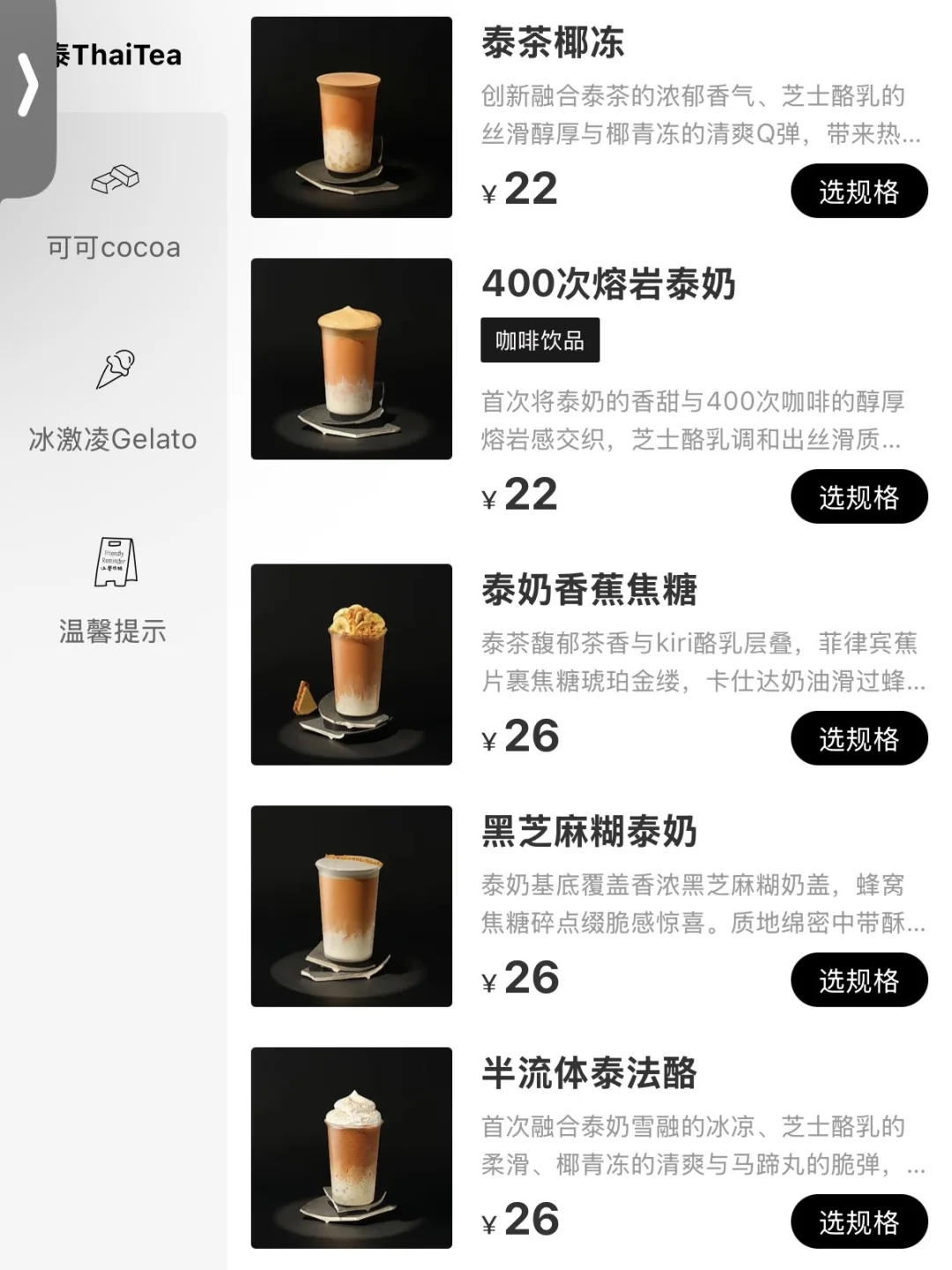Screen dimensions: 952x1270
Task: View the 黑芝麻糊泰奶 drink photo
Action: 351,905
